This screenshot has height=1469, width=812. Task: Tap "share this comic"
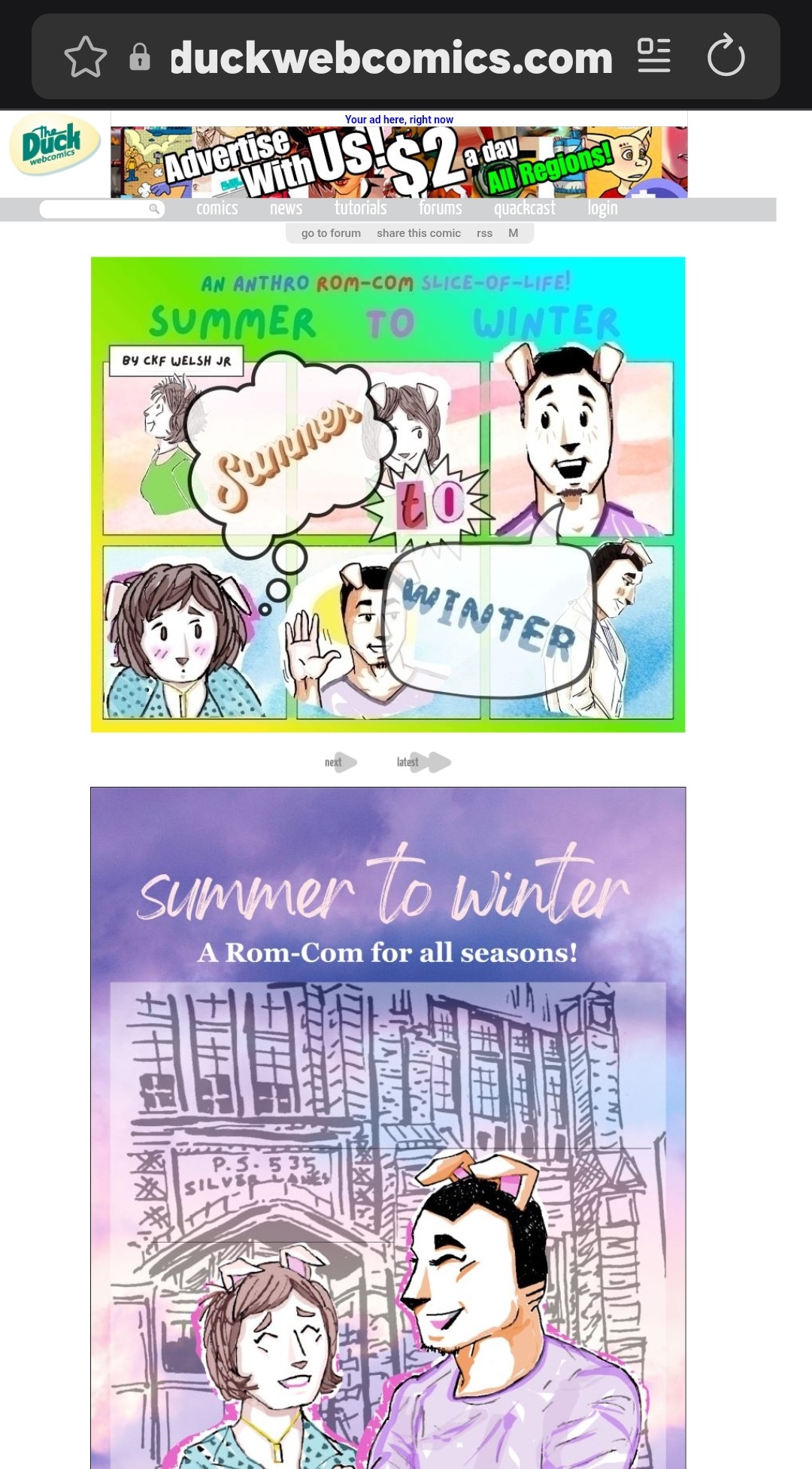[418, 233]
